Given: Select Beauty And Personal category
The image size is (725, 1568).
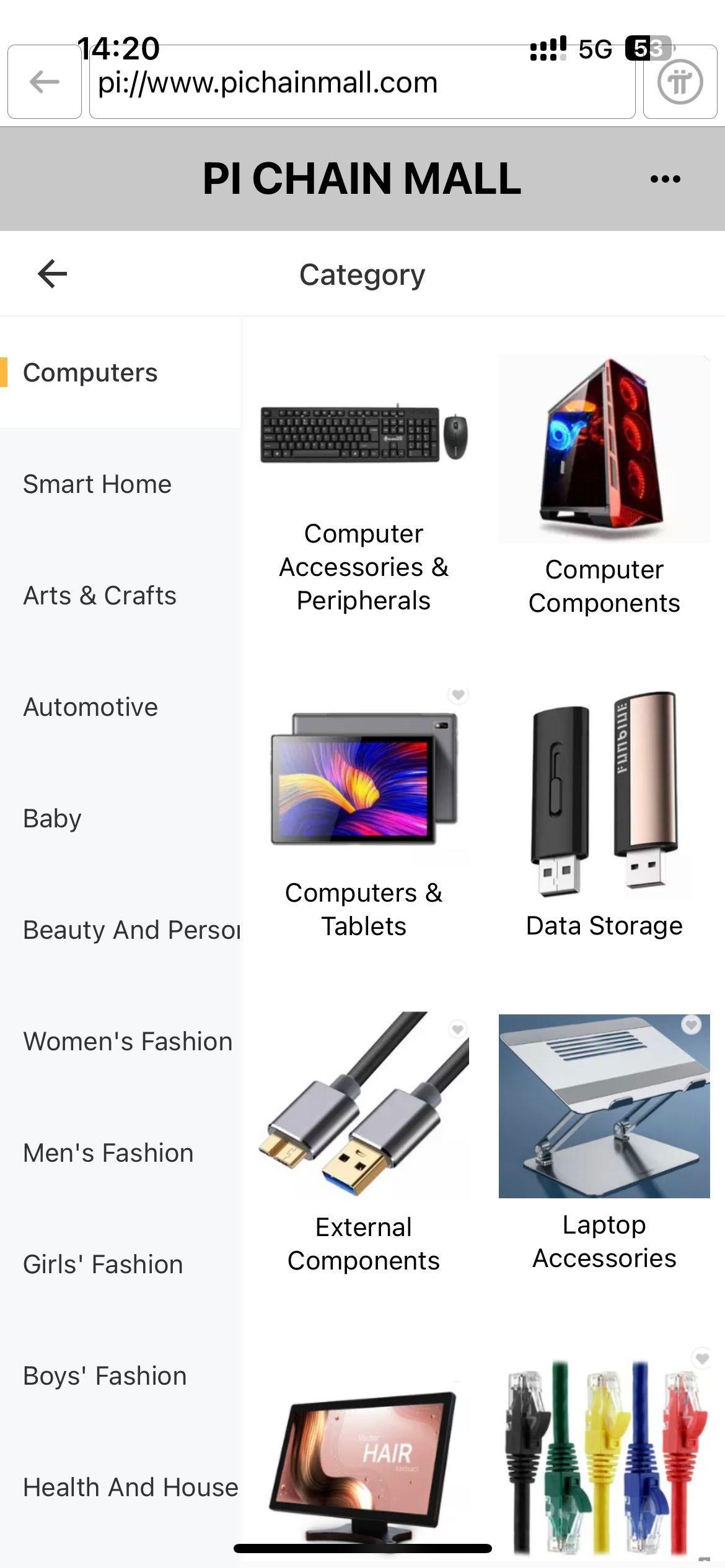Looking at the screenshot, I should pos(120,930).
